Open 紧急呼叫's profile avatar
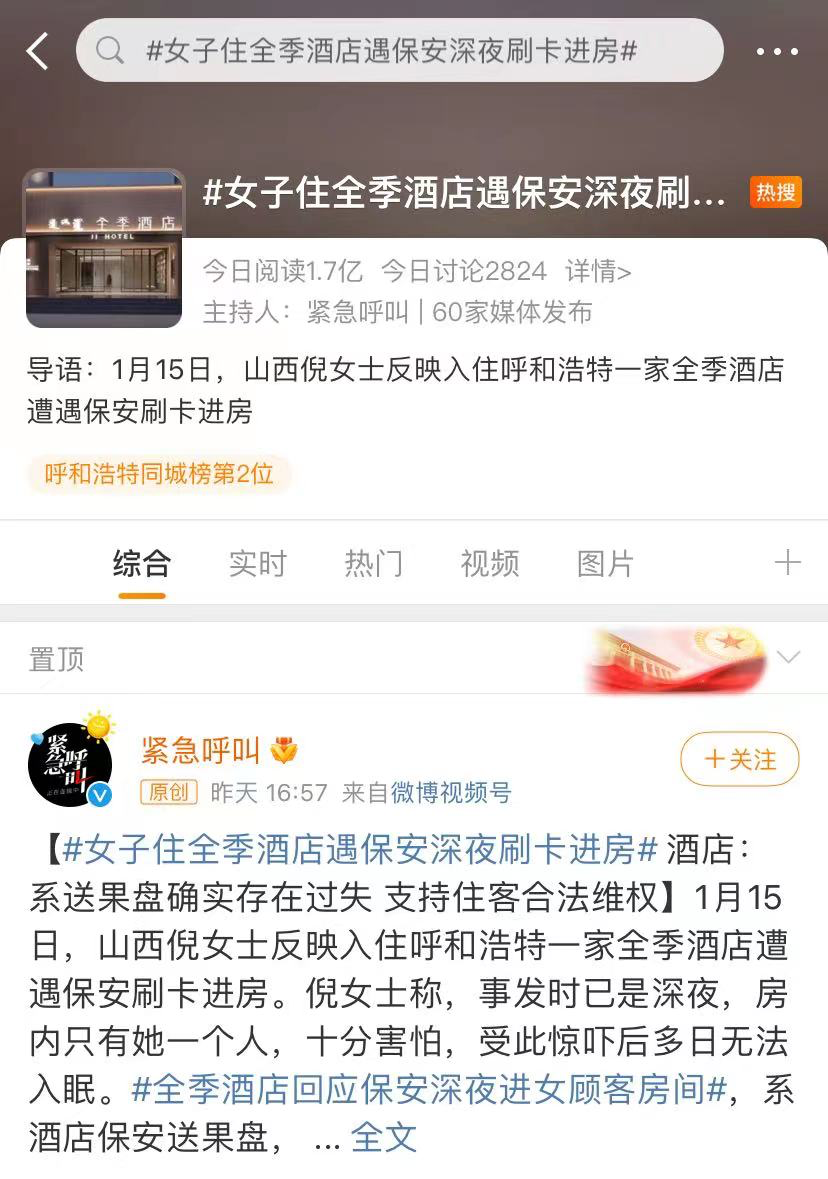The image size is (828, 1179). (70, 765)
